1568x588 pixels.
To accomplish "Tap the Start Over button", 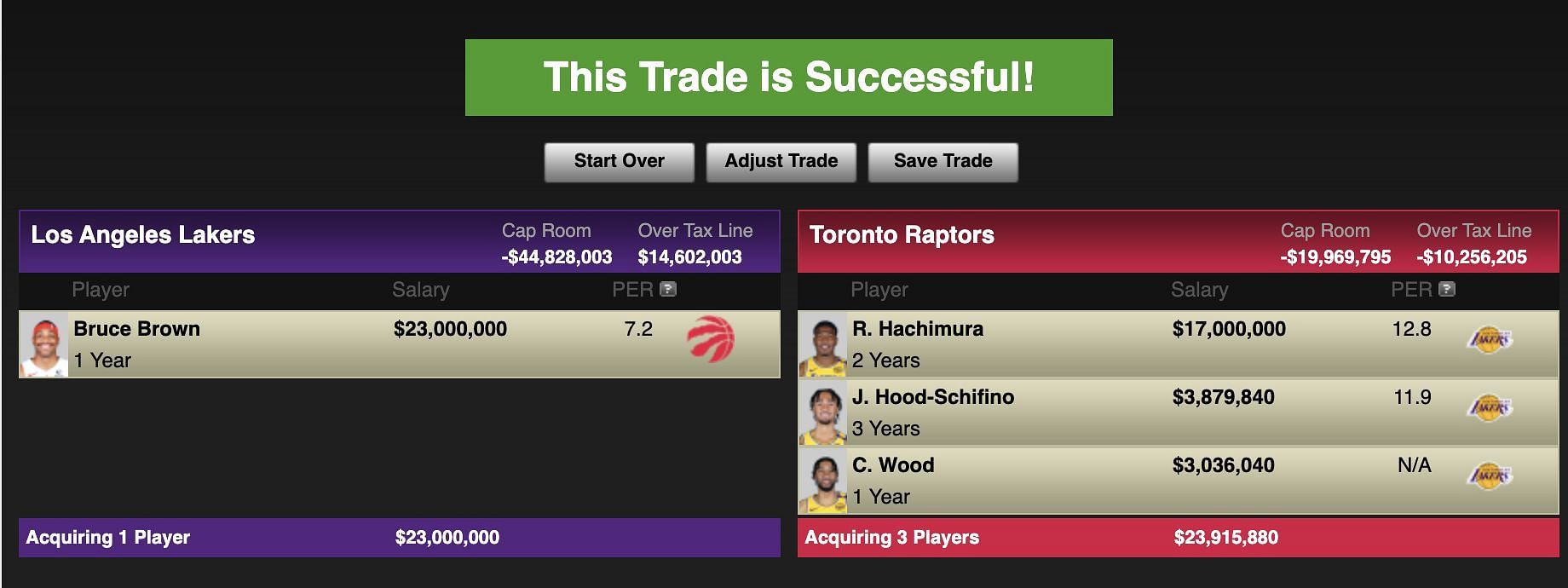I will pyautogui.click(x=619, y=161).
